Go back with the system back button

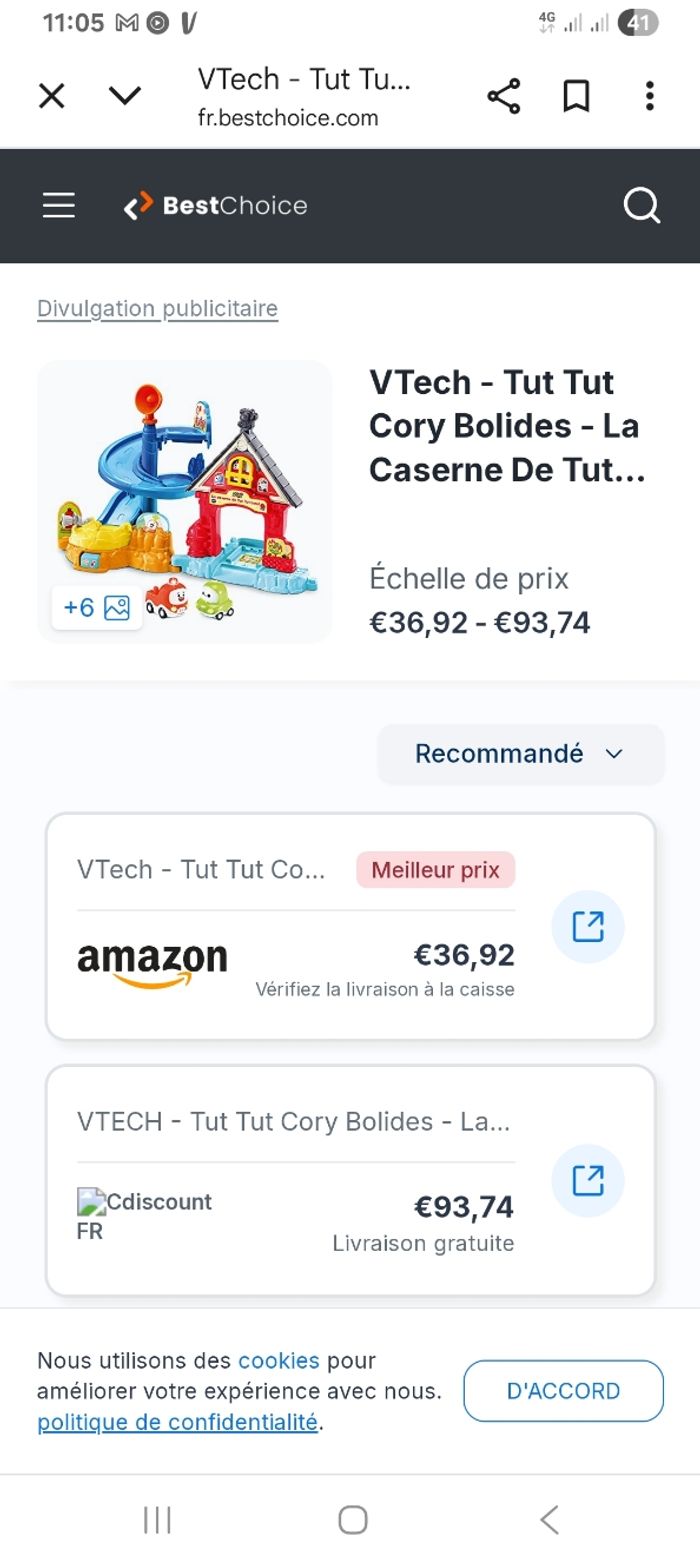(549, 1520)
